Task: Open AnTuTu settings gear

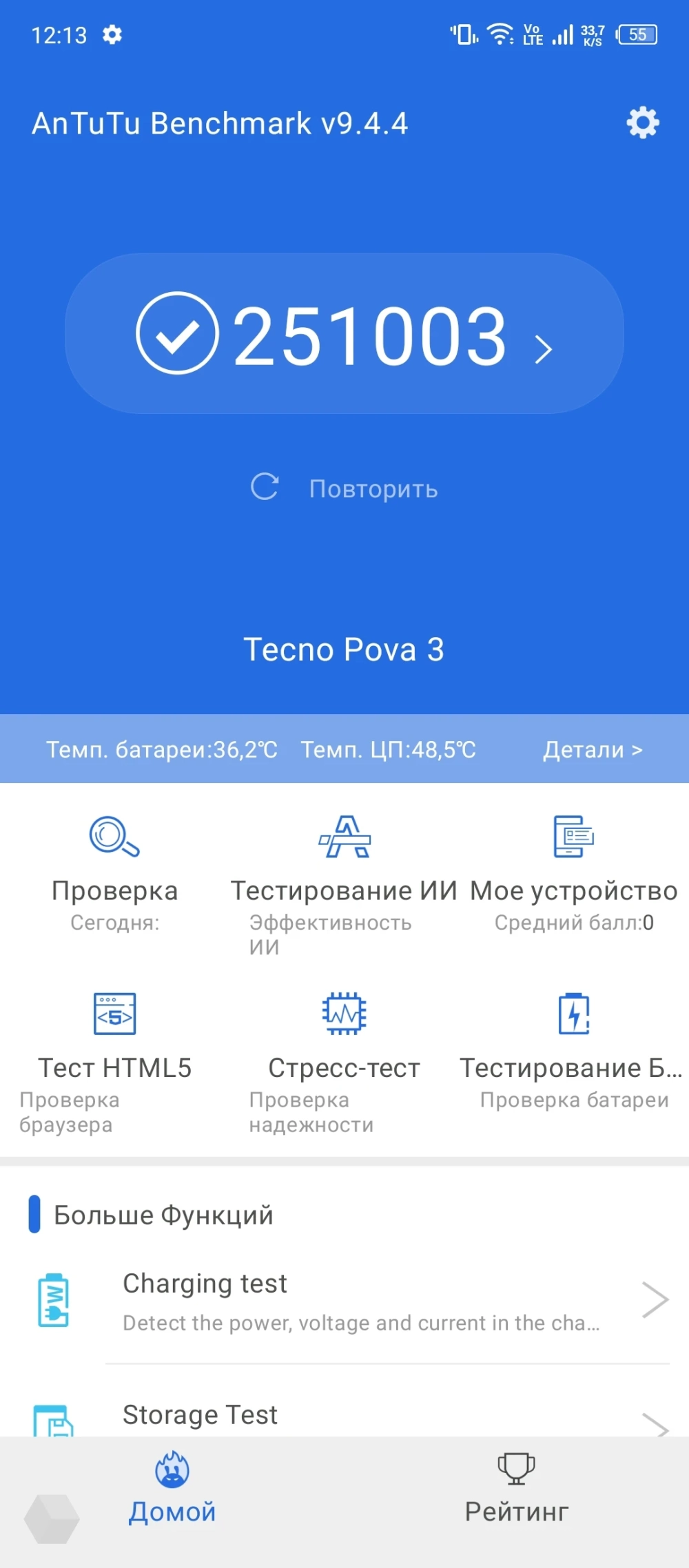Action: (x=642, y=123)
